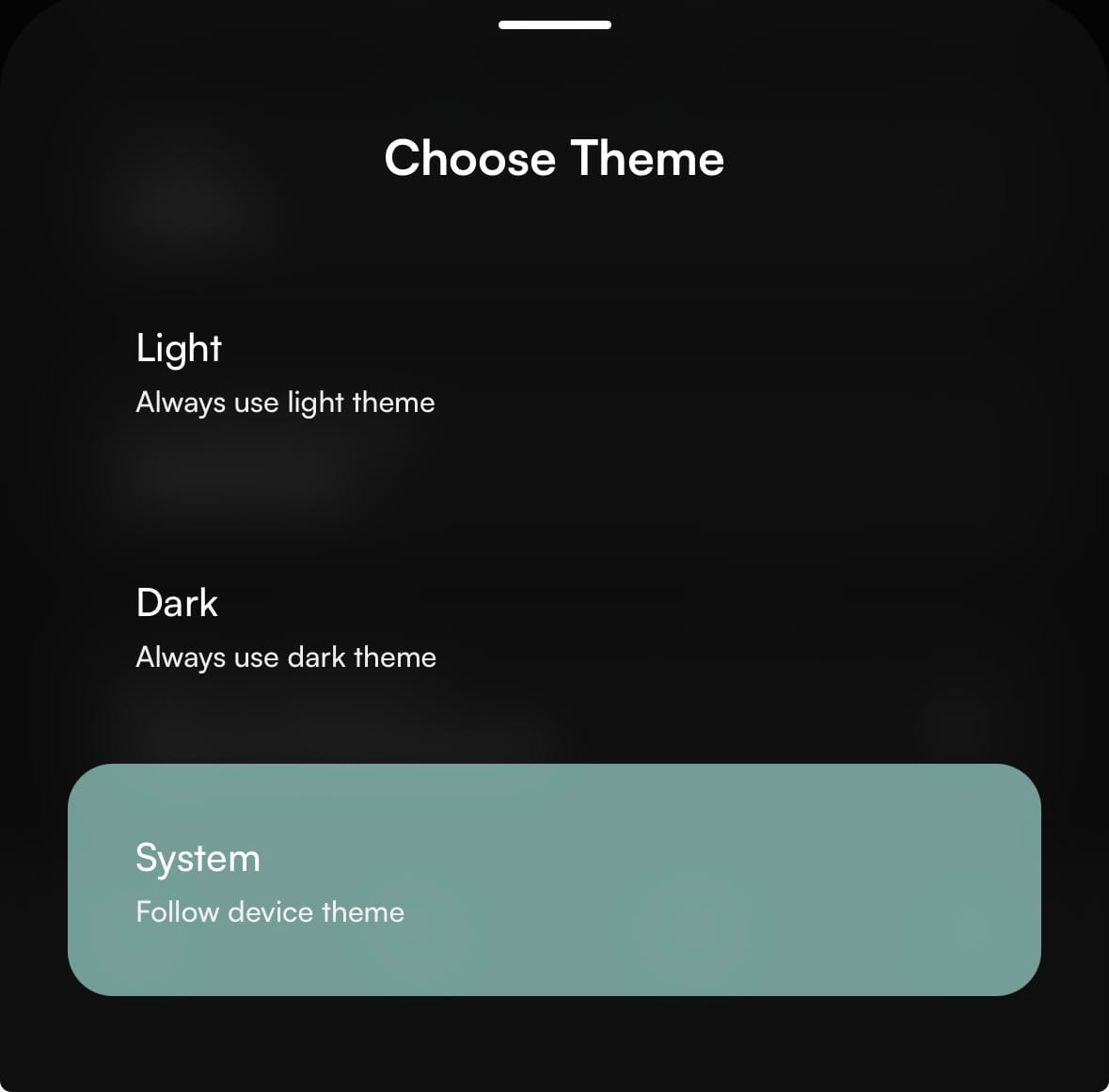
Task: Choose the Dark theme option
Action: click(553, 627)
